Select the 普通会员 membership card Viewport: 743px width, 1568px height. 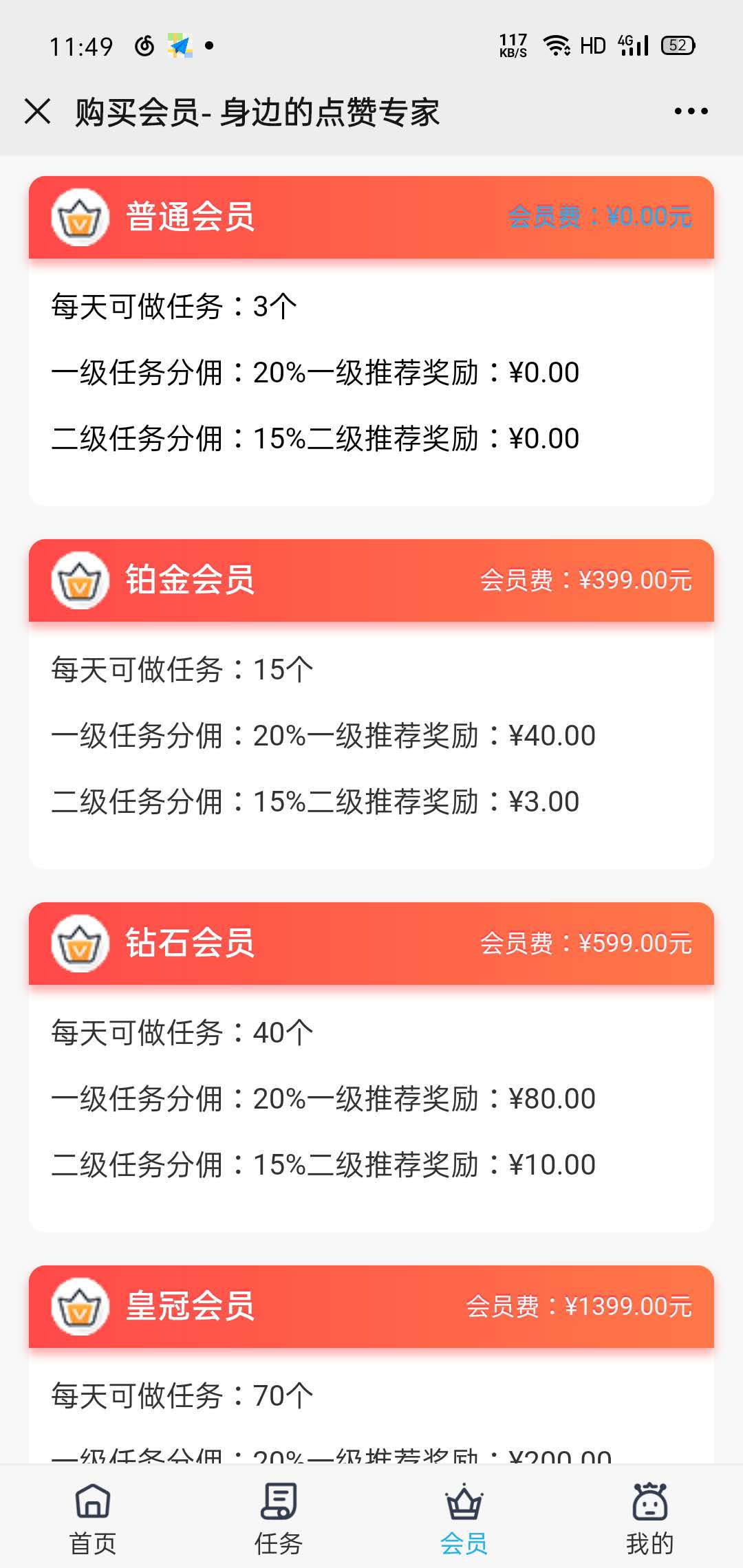tap(371, 341)
